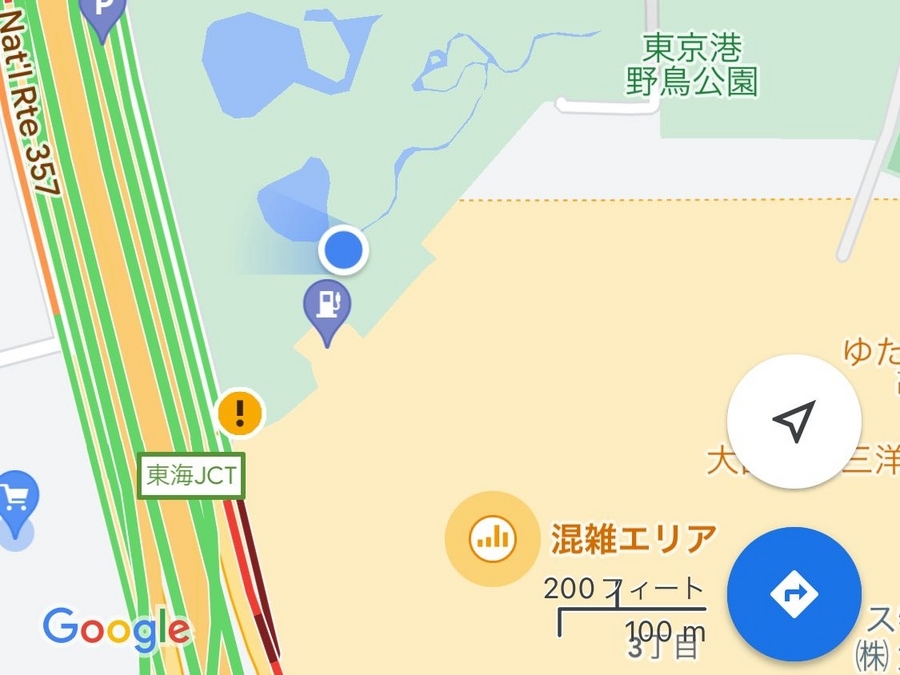Tap the 混雑エリア busy area marker
The height and width of the screenshot is (675, 900).
pos(492,539)
